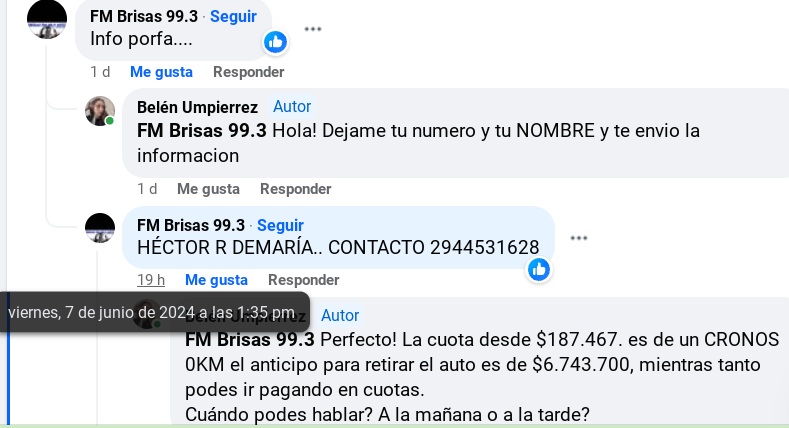Like the 'Info porfa....' comment
Screen dimensions: 789x428
pyautogui.click(x=161, y=72)
